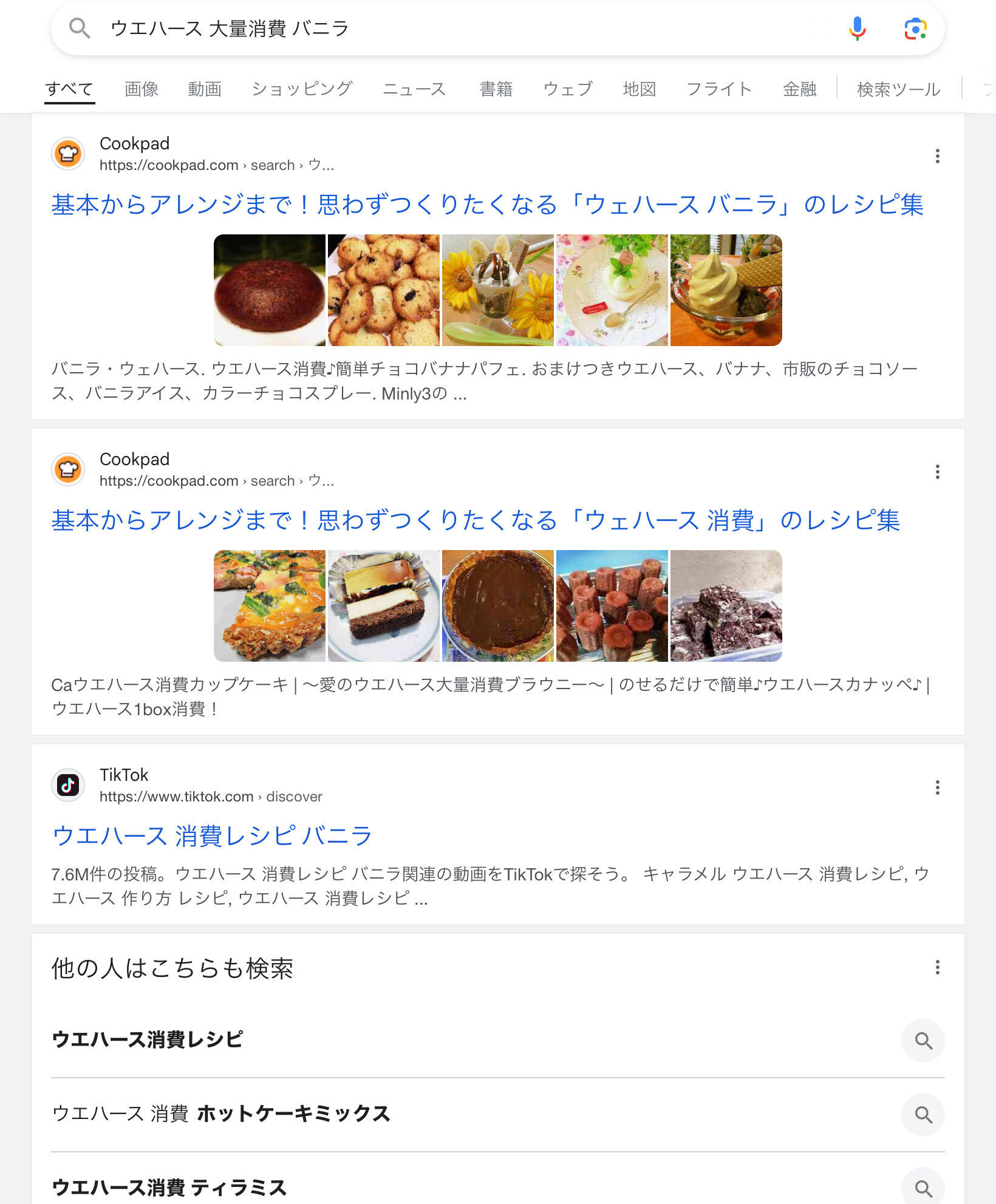Open TikTok ウエハース 消費レシピ バニラ result
The height and width of the screenshot is (1204, 996).
(212, 836)
